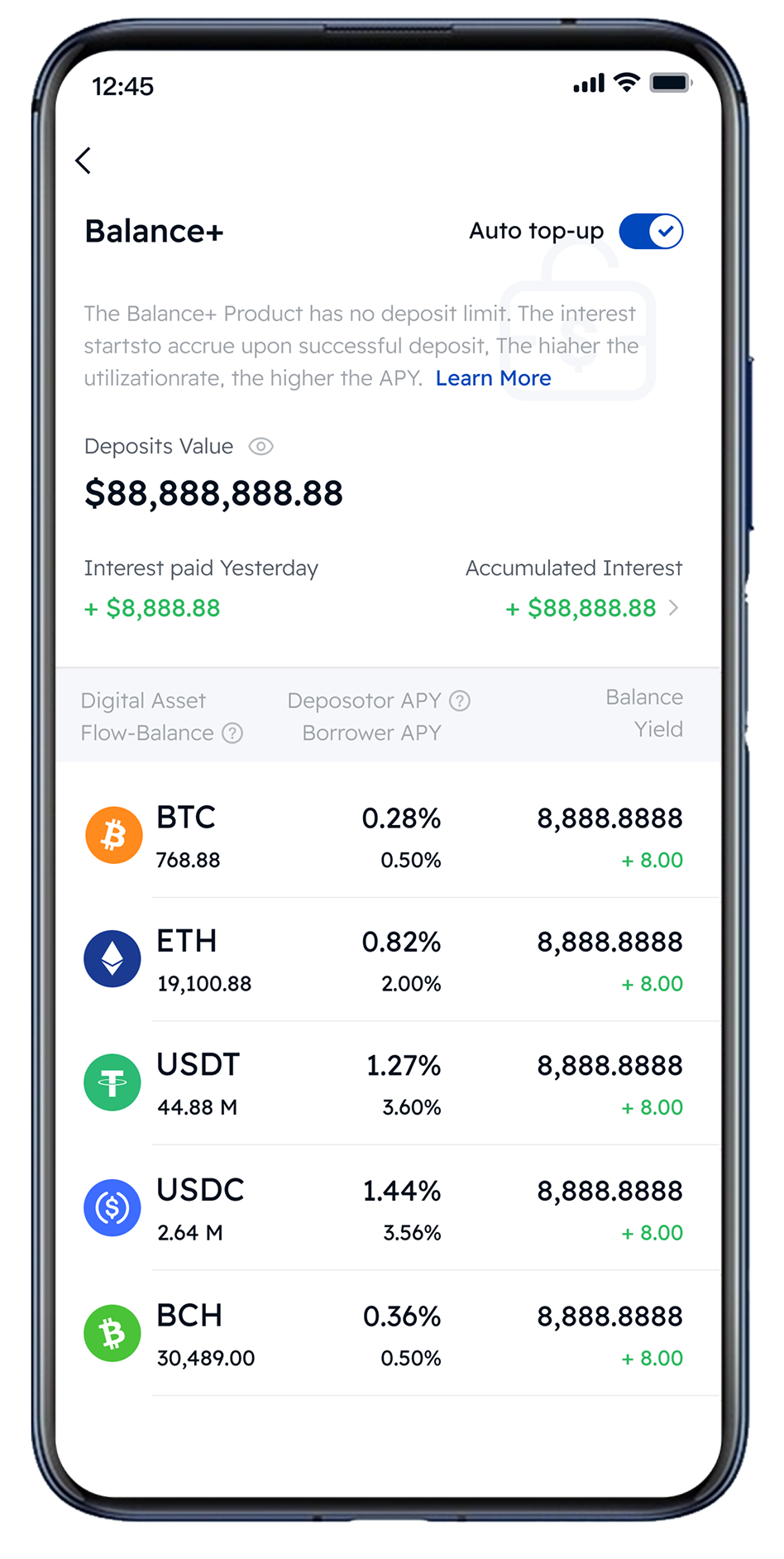Go back using the top-left arrow
Screen dimensions: 784x1559
84,161
